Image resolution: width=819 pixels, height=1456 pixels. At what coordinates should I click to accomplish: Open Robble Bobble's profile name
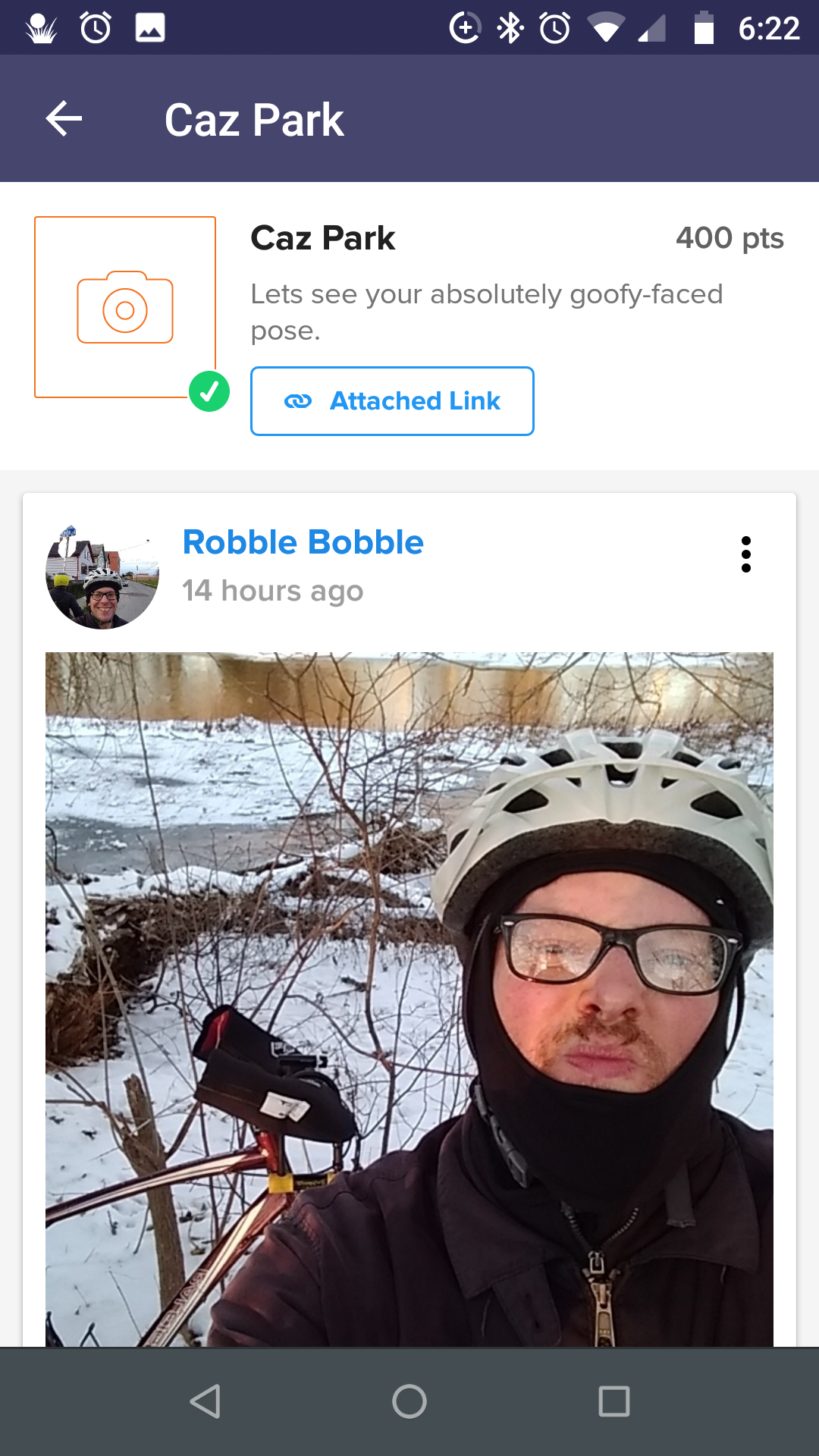[x=303, y=542]
